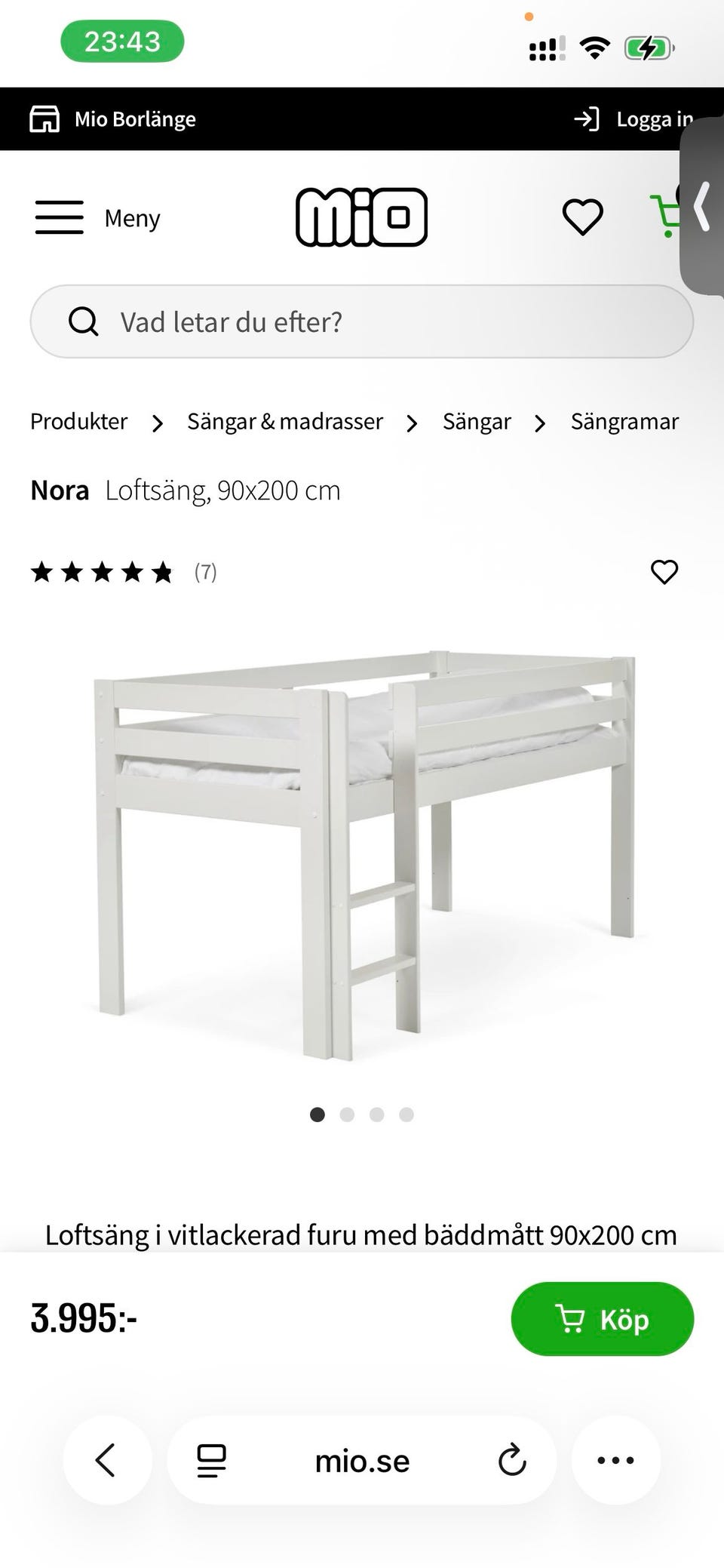Go to the Sängramar breadcrumb
Viewport: 724px width, 1568px height.
coord(624,422)
